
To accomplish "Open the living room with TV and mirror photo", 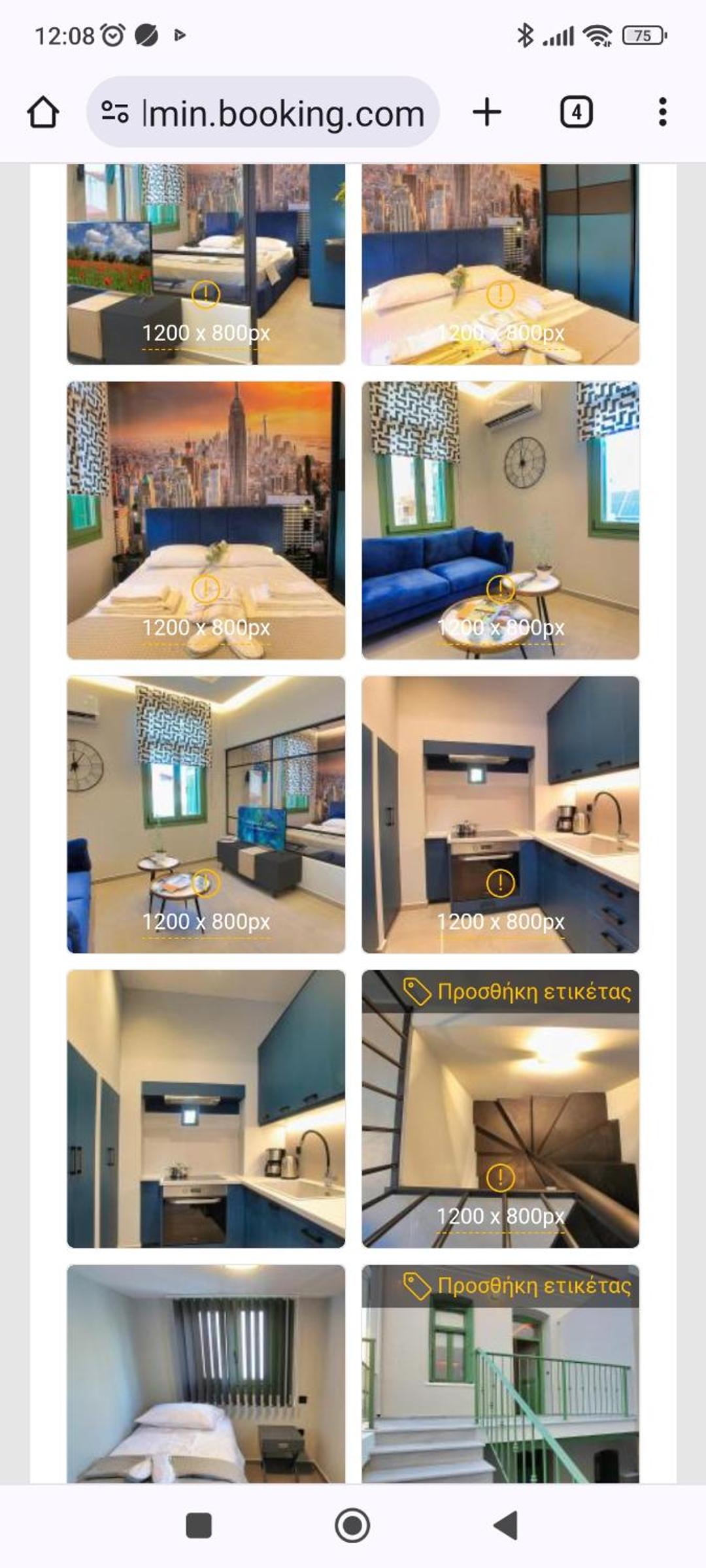I will (x=206, y=815).
